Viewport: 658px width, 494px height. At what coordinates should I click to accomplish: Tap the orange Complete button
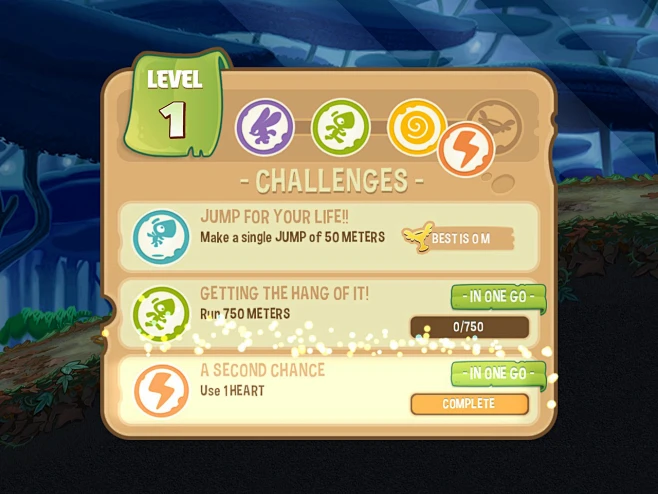click(x=469, y=404)
